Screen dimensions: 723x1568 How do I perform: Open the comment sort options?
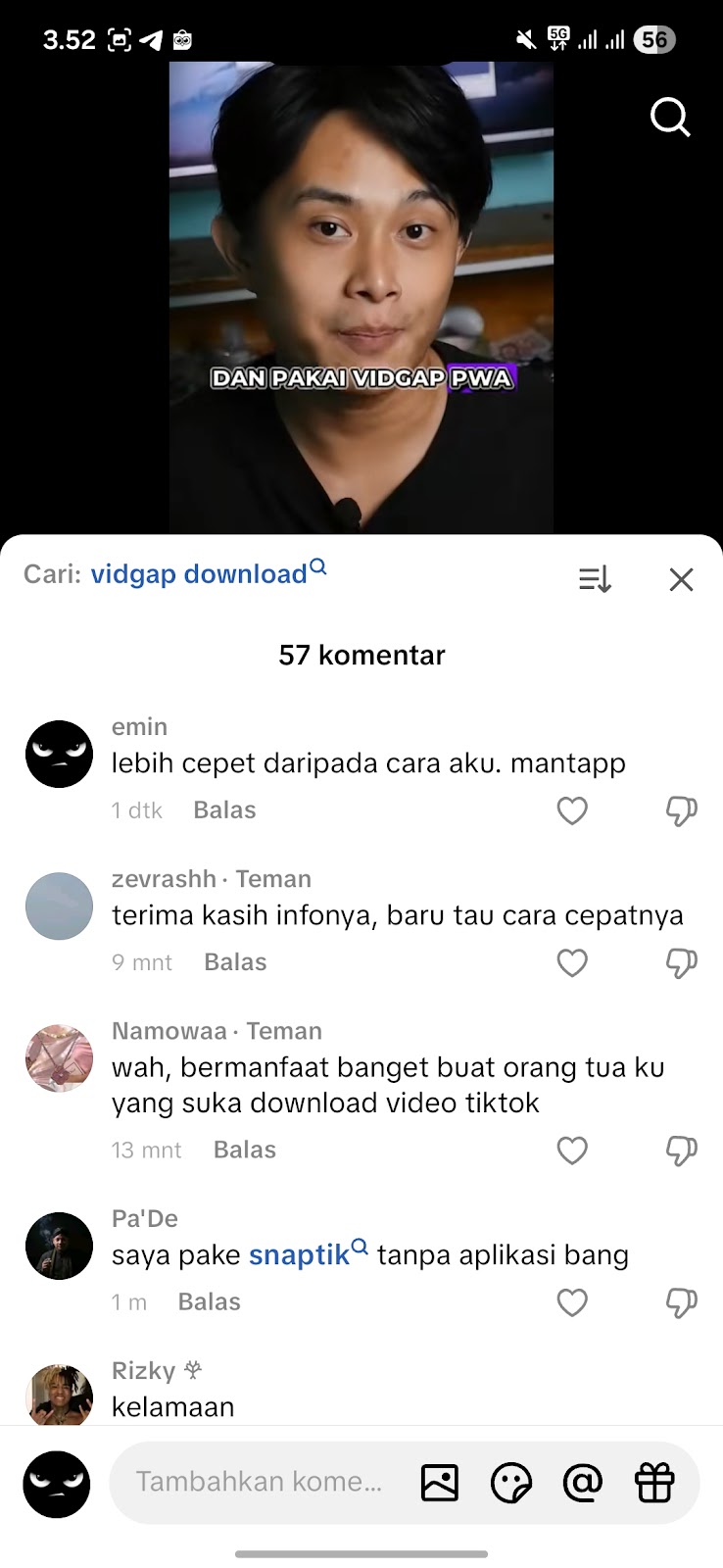pos(595,579)
